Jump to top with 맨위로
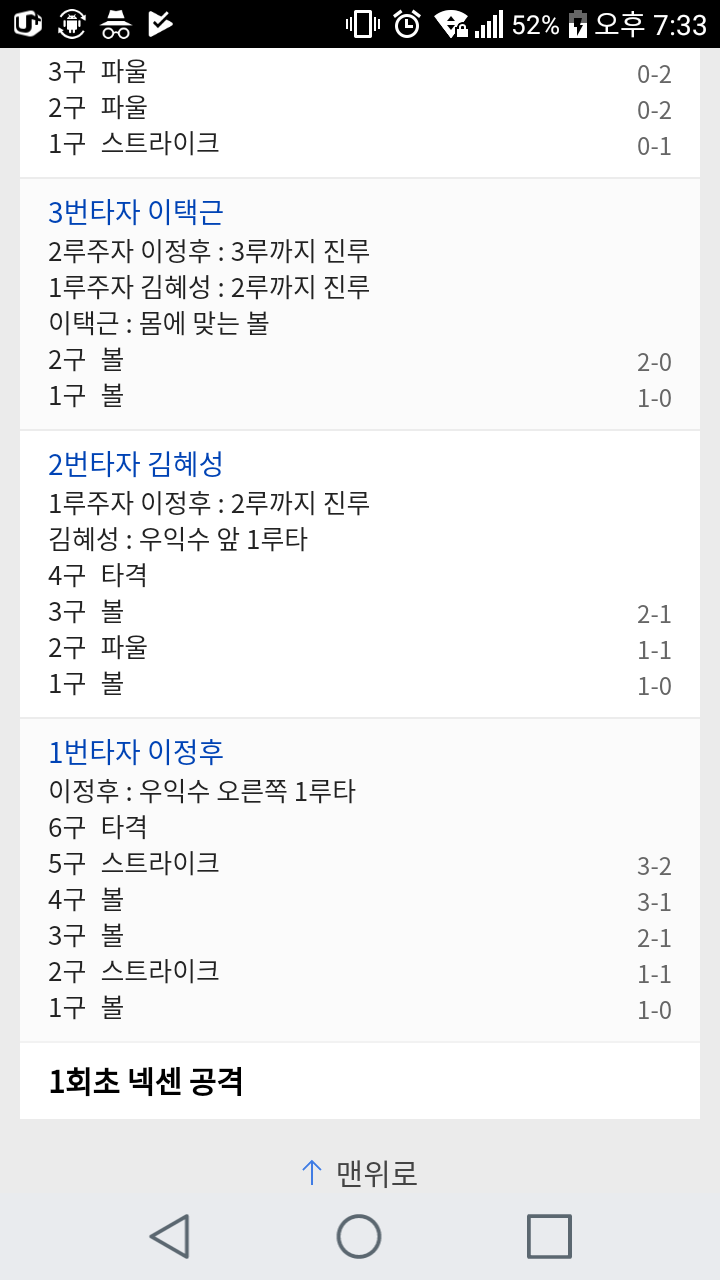 (x=360, y=1172)
